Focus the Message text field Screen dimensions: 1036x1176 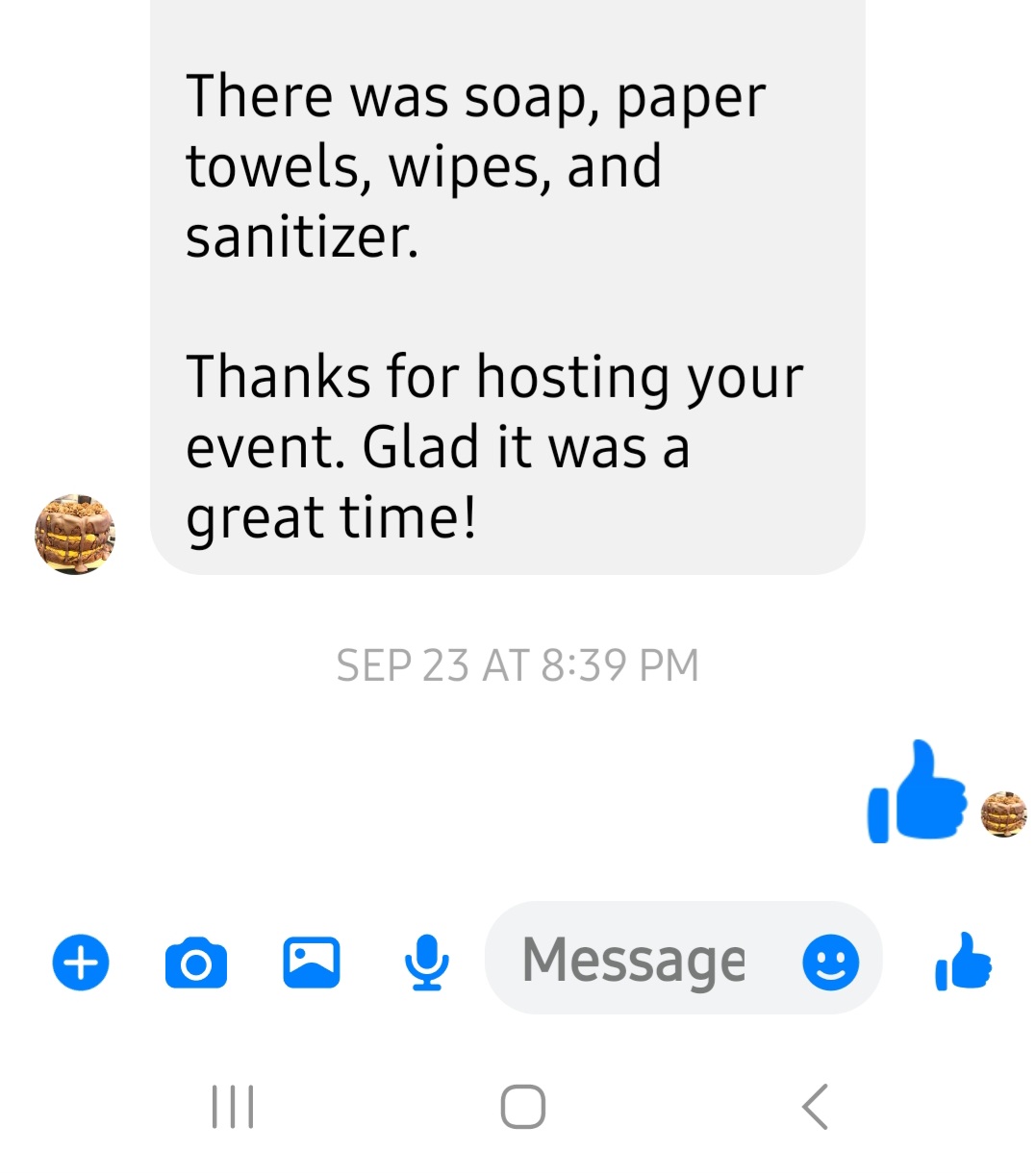click(635, 960)
